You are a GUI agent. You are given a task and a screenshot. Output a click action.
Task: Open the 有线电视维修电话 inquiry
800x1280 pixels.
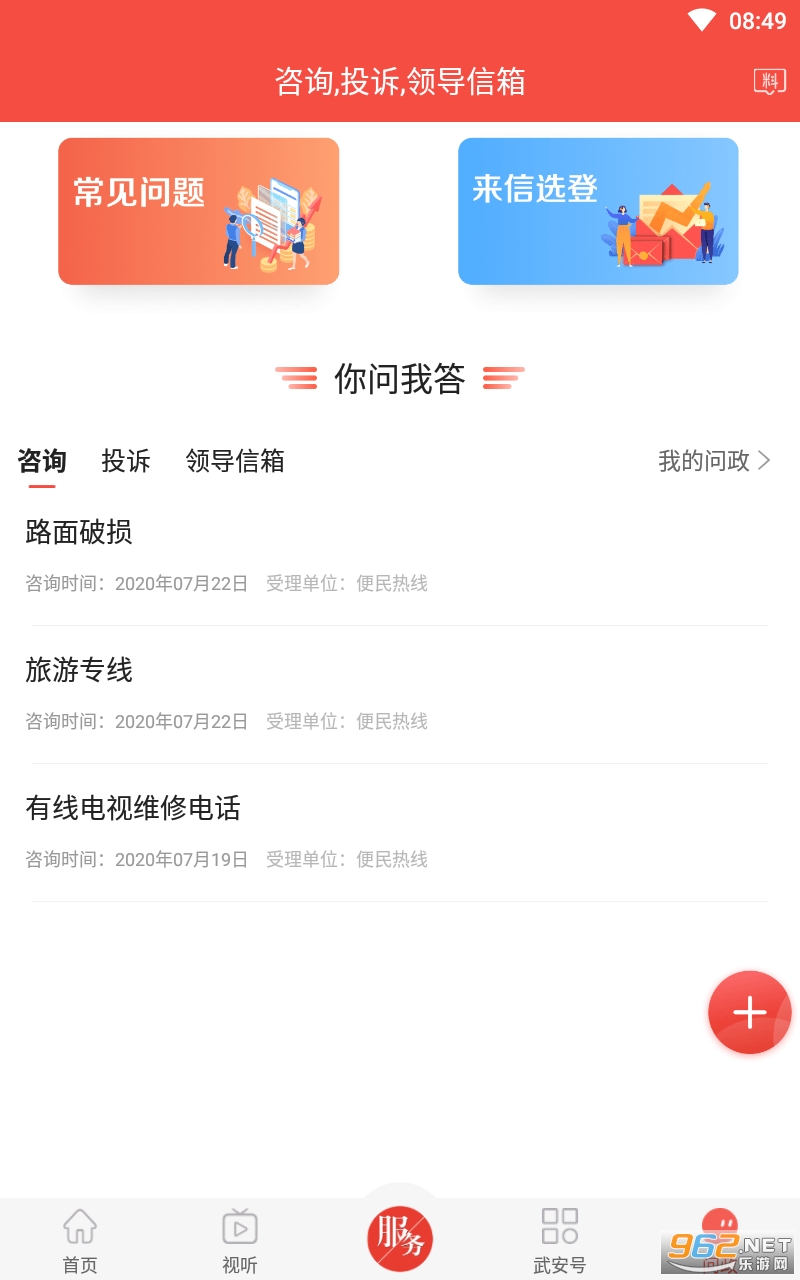(400, 833)
